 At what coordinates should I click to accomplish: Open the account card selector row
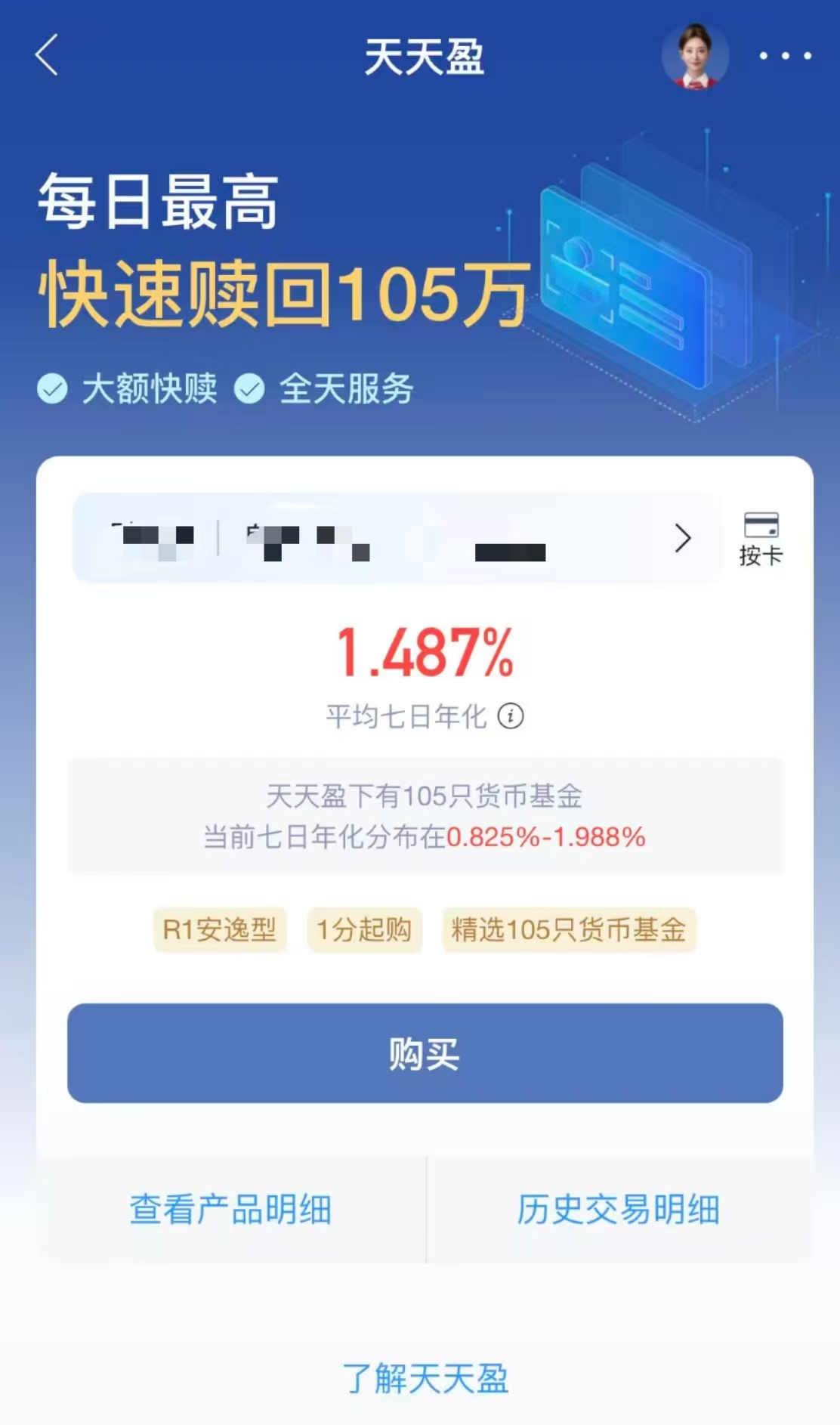pyautogui.click(x=394, y=539)
